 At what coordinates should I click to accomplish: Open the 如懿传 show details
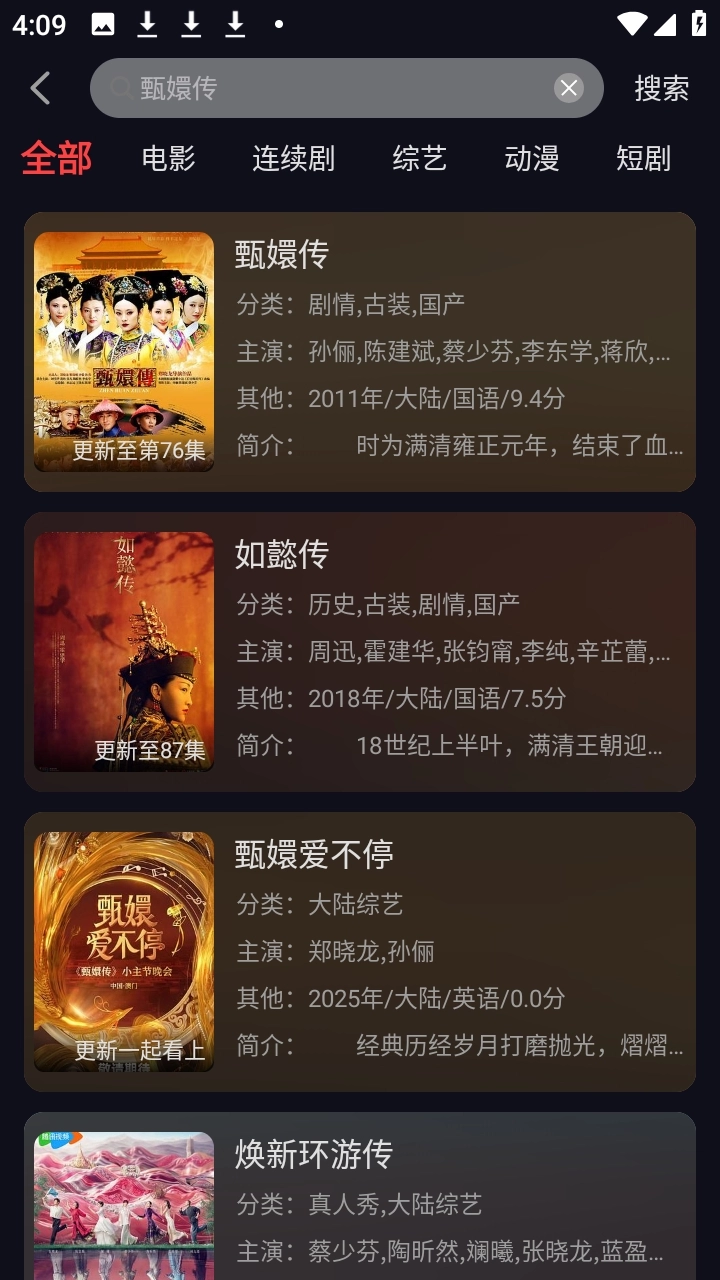pyautogui.click(x=283, y=555)
